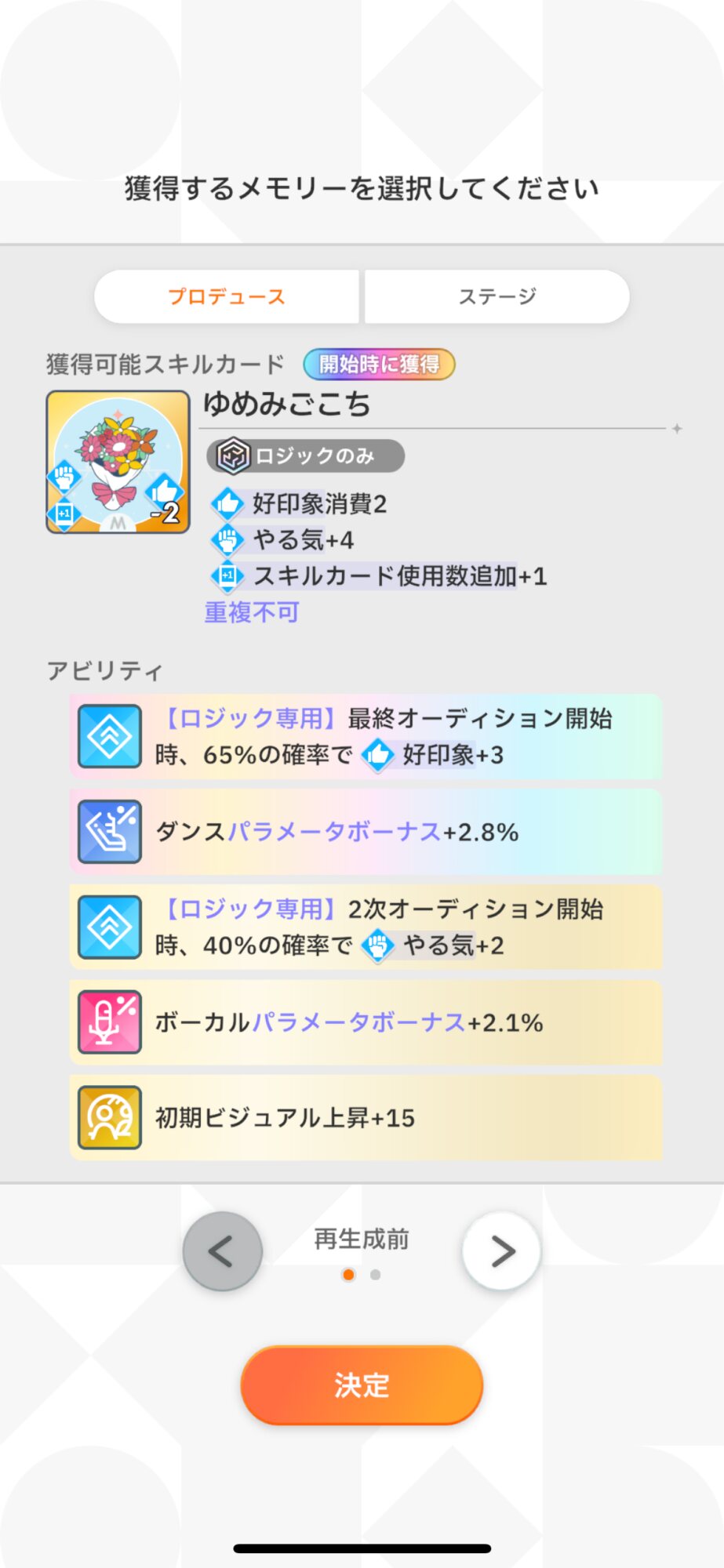Confirm selection with 決定 button
Screen dimensions: 724x1568
[x=362, y=1385]
